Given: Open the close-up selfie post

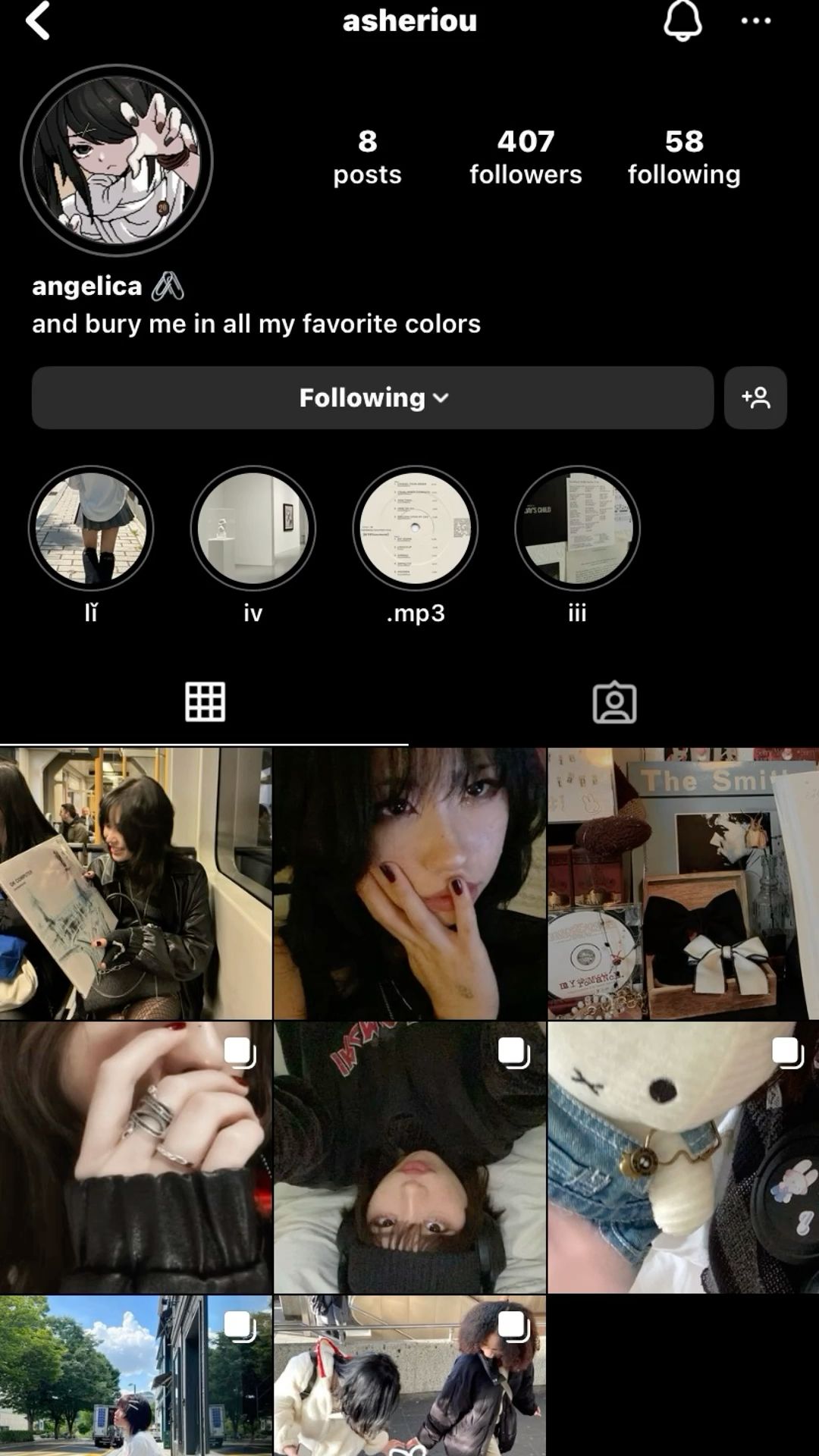Looking at the screenshot, I should click(x=409, y=883).
